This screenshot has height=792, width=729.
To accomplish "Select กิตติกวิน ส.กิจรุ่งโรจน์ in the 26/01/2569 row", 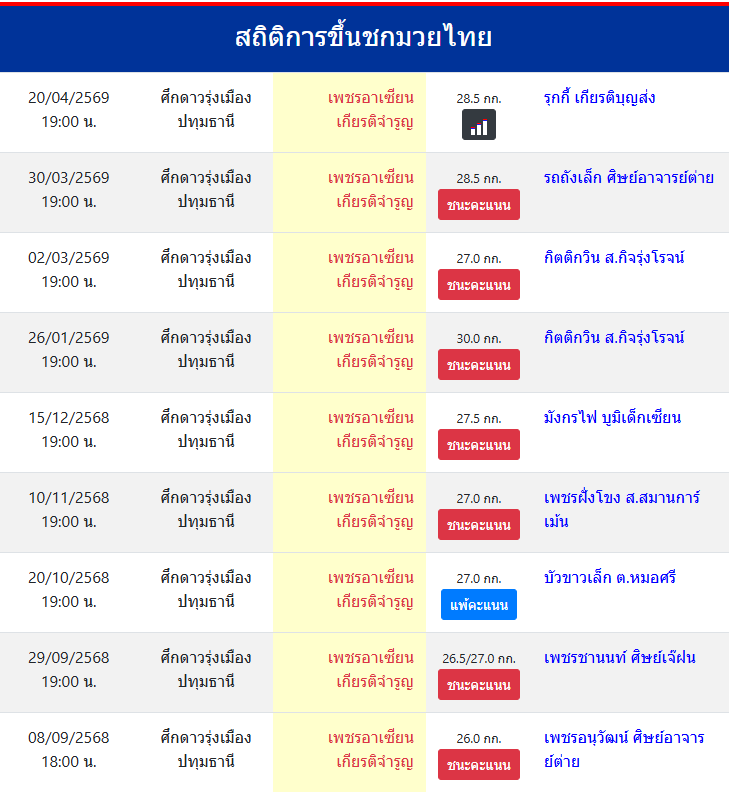I will click(614, 338).
